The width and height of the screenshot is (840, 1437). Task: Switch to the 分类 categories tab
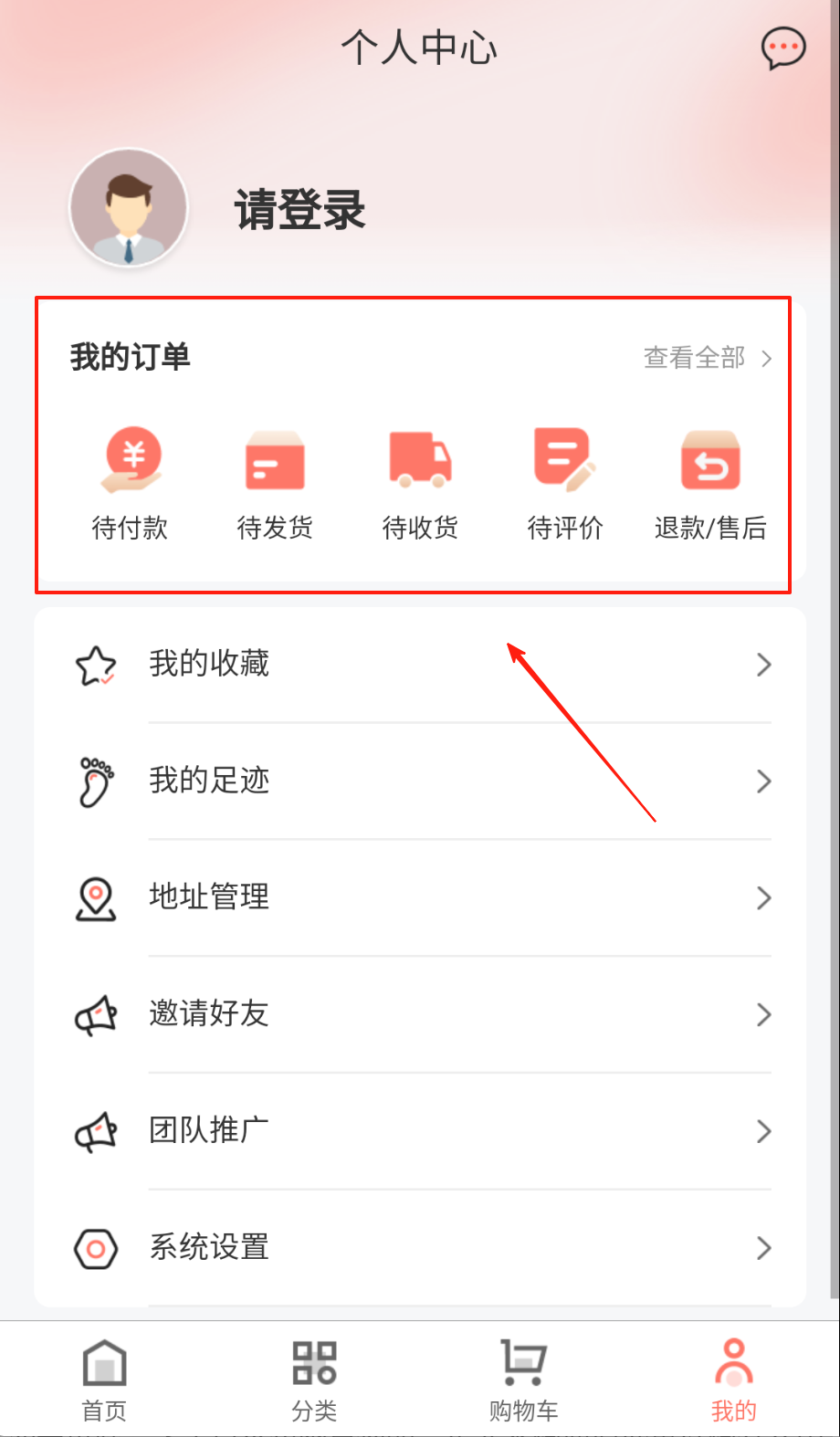coord(314,1380)
